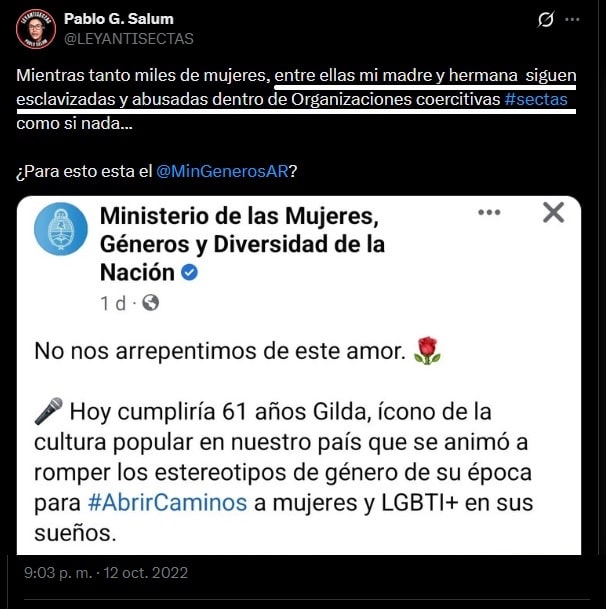The image size is (606, 610).
Task: Tap the slashed circle icon beside overflow menu
Action: (x=546, y=20)
